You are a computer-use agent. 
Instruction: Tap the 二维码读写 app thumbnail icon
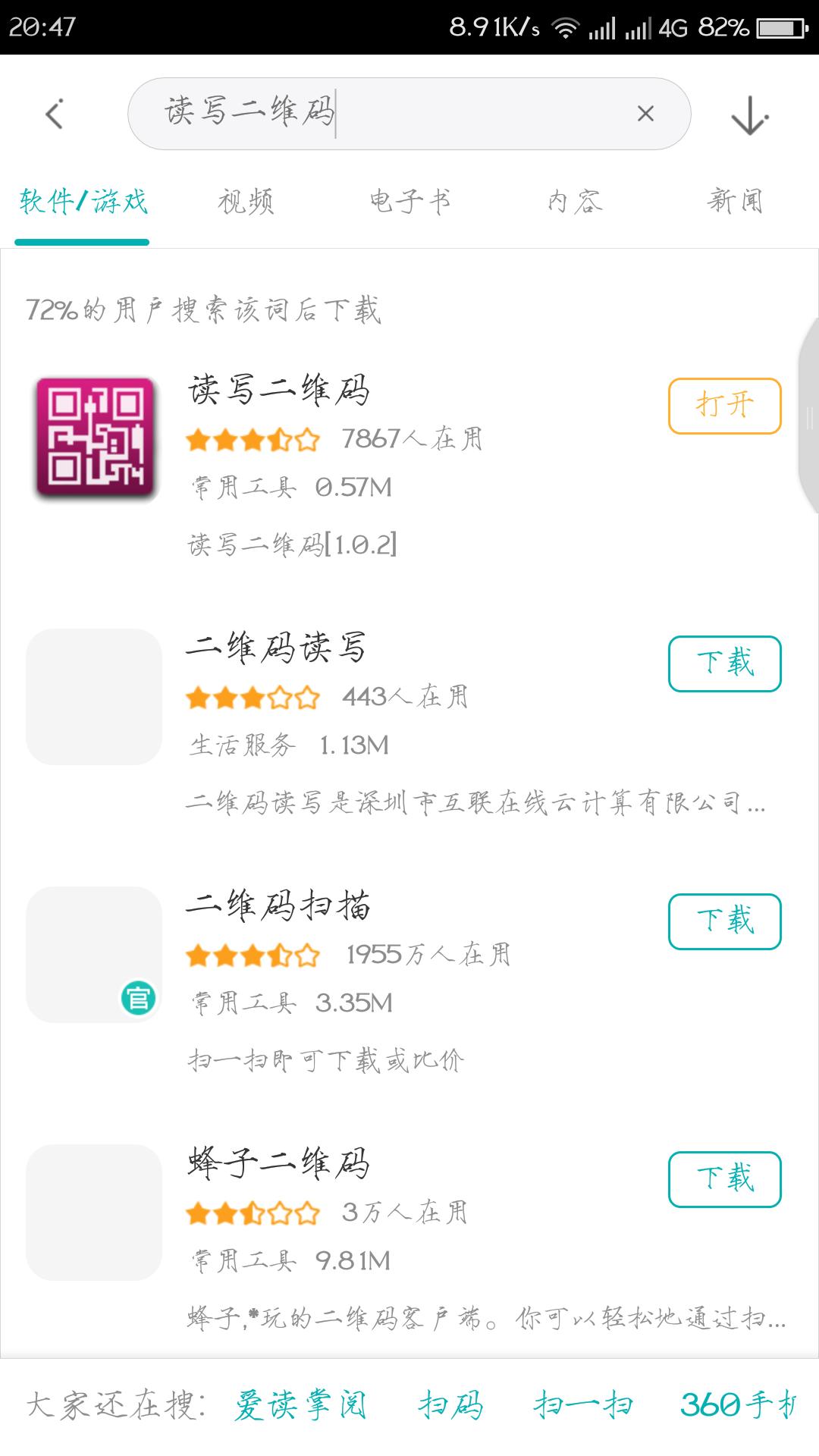tap(94, 698)
